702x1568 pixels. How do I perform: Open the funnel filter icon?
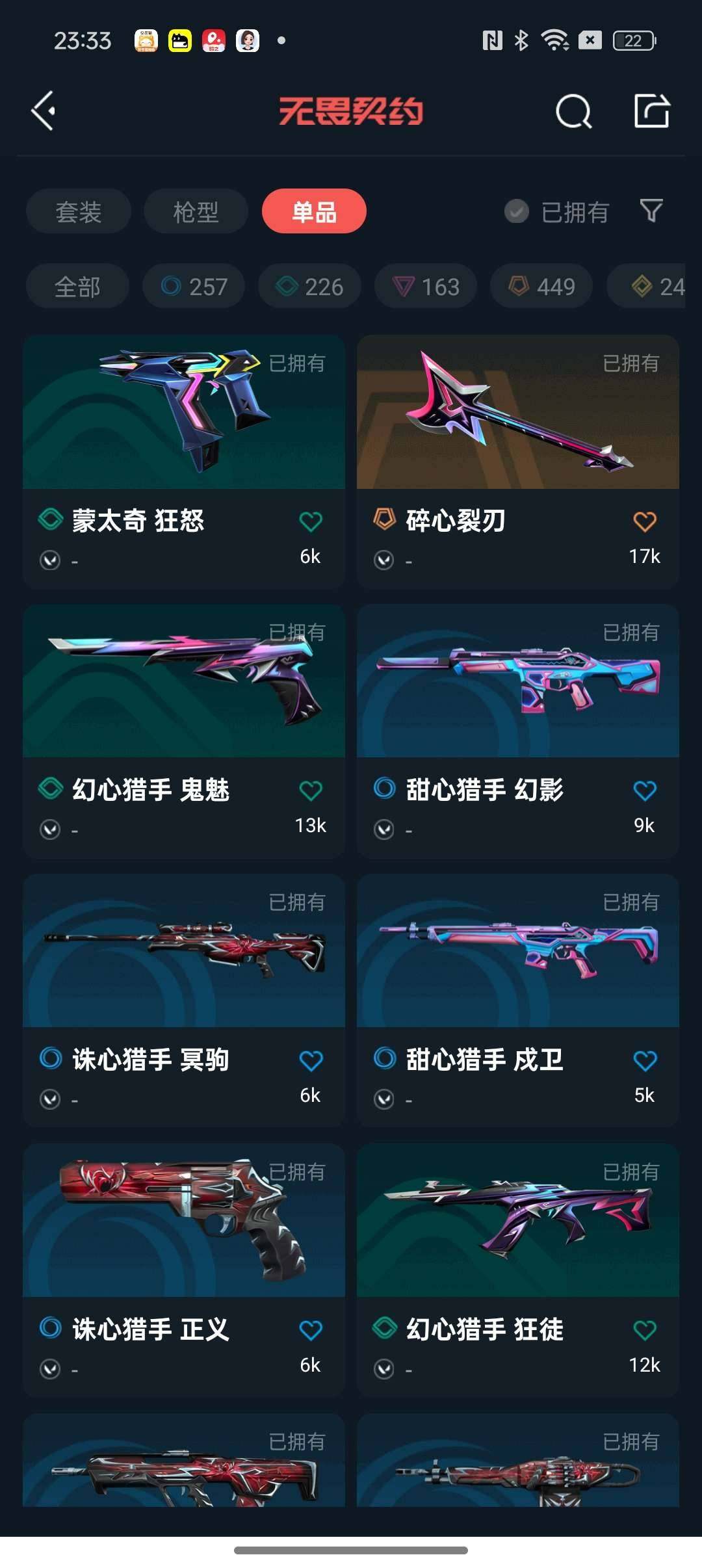click(651, 211)
